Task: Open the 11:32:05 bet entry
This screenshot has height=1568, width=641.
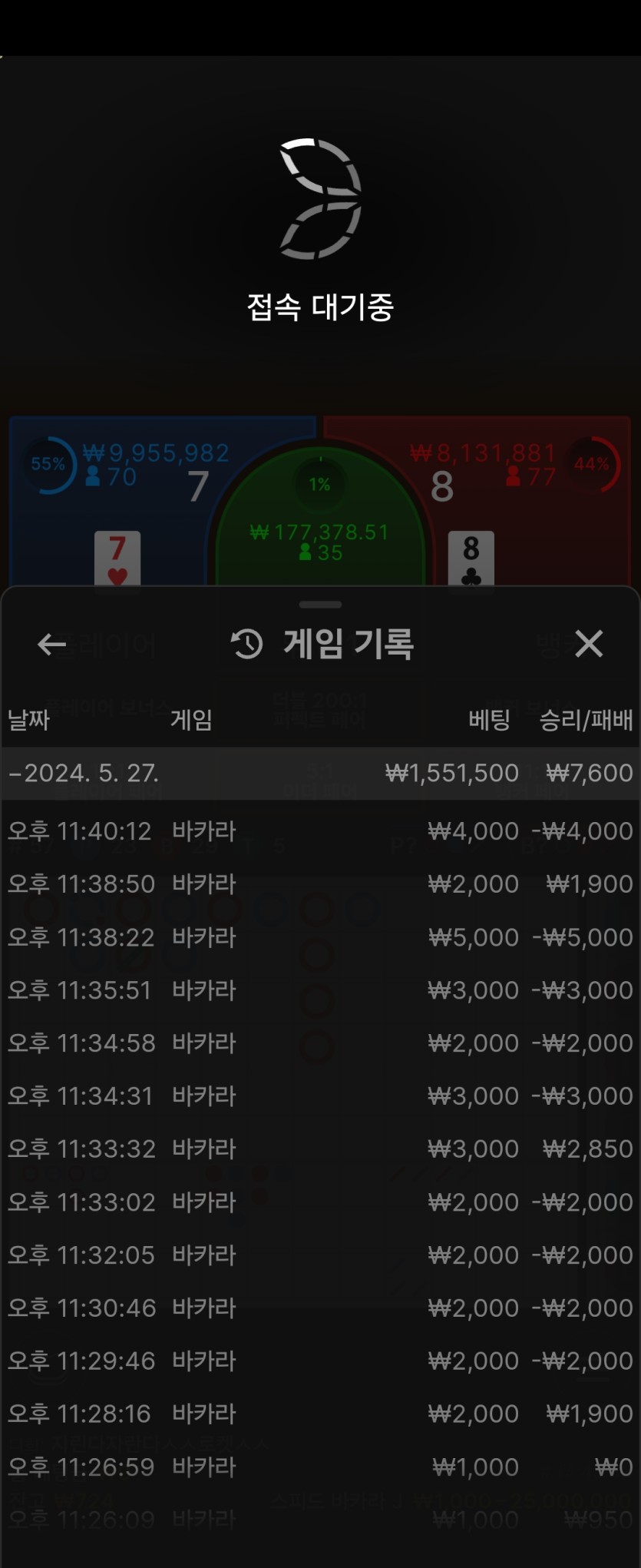Action: 320,1255
